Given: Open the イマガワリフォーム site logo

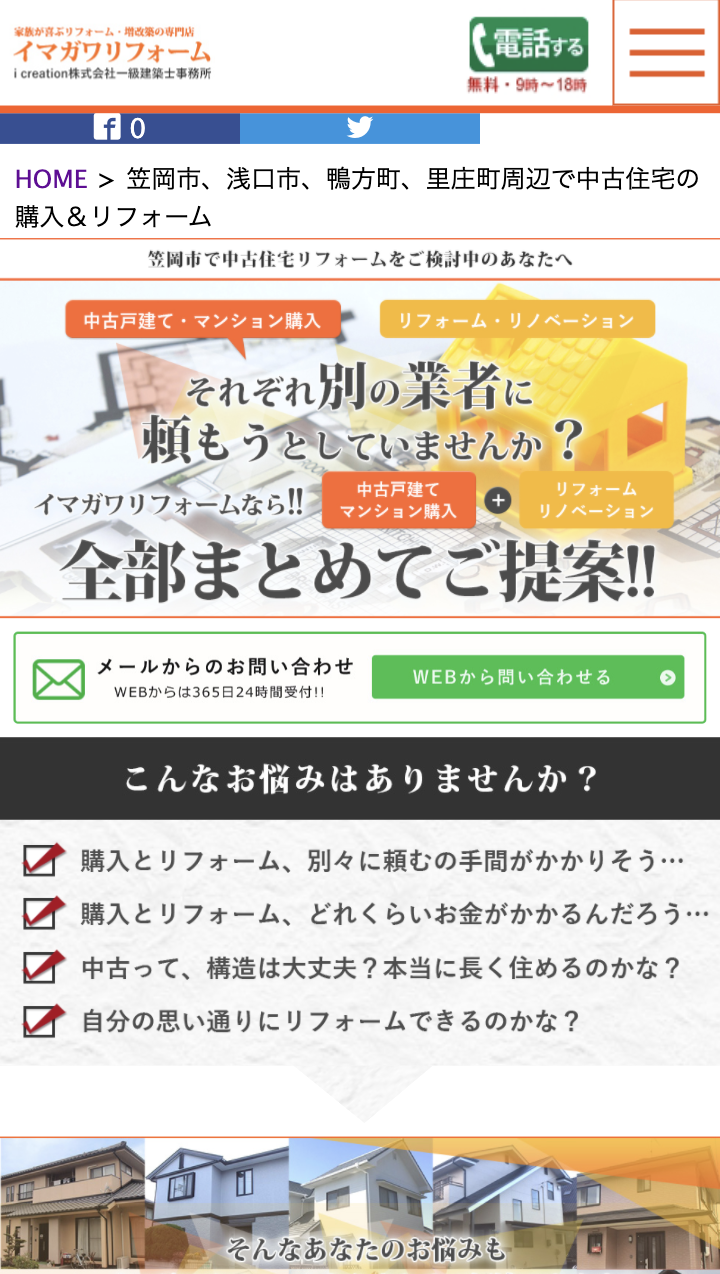Looking at the screenshot, I should point(113,53).
